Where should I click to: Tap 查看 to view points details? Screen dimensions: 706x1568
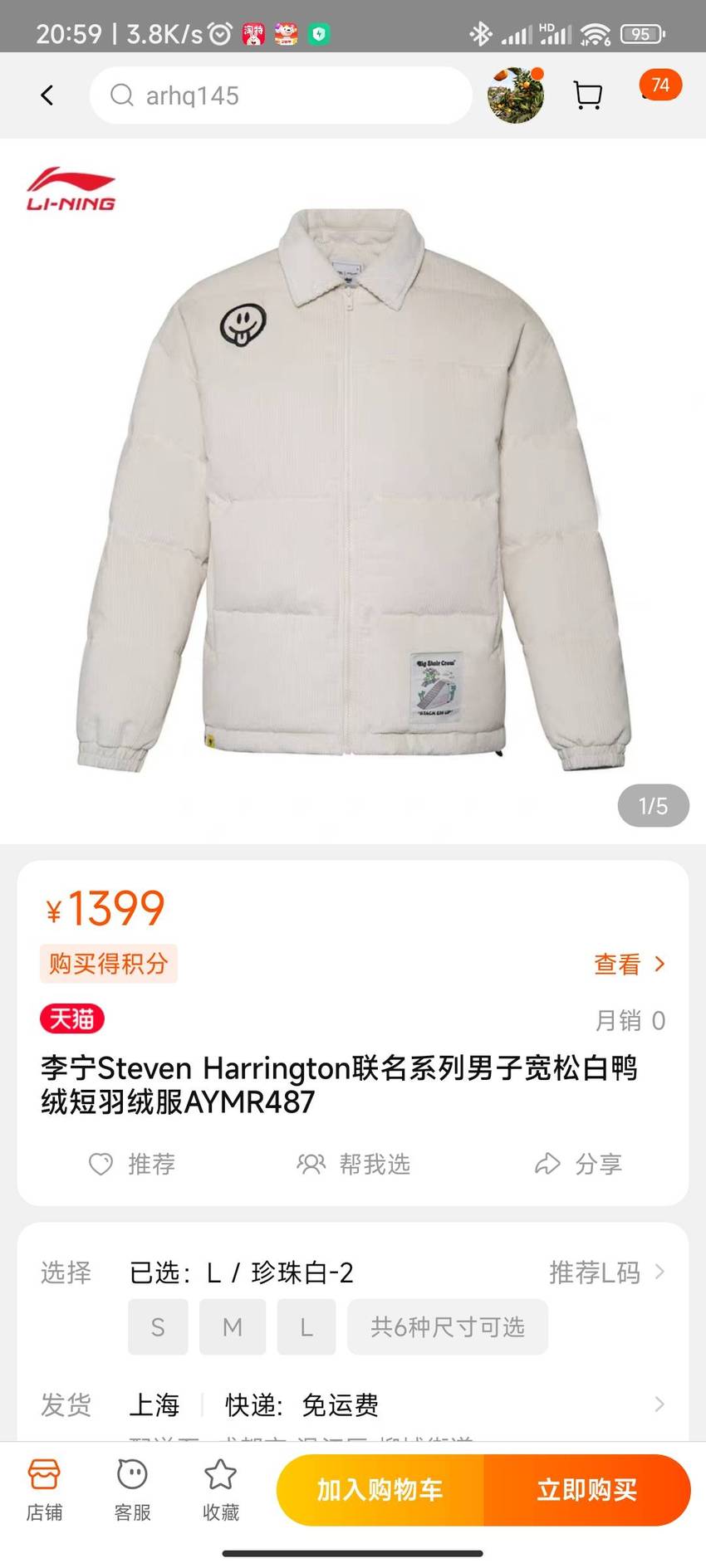pyautogui.click(x=630, y=964)
